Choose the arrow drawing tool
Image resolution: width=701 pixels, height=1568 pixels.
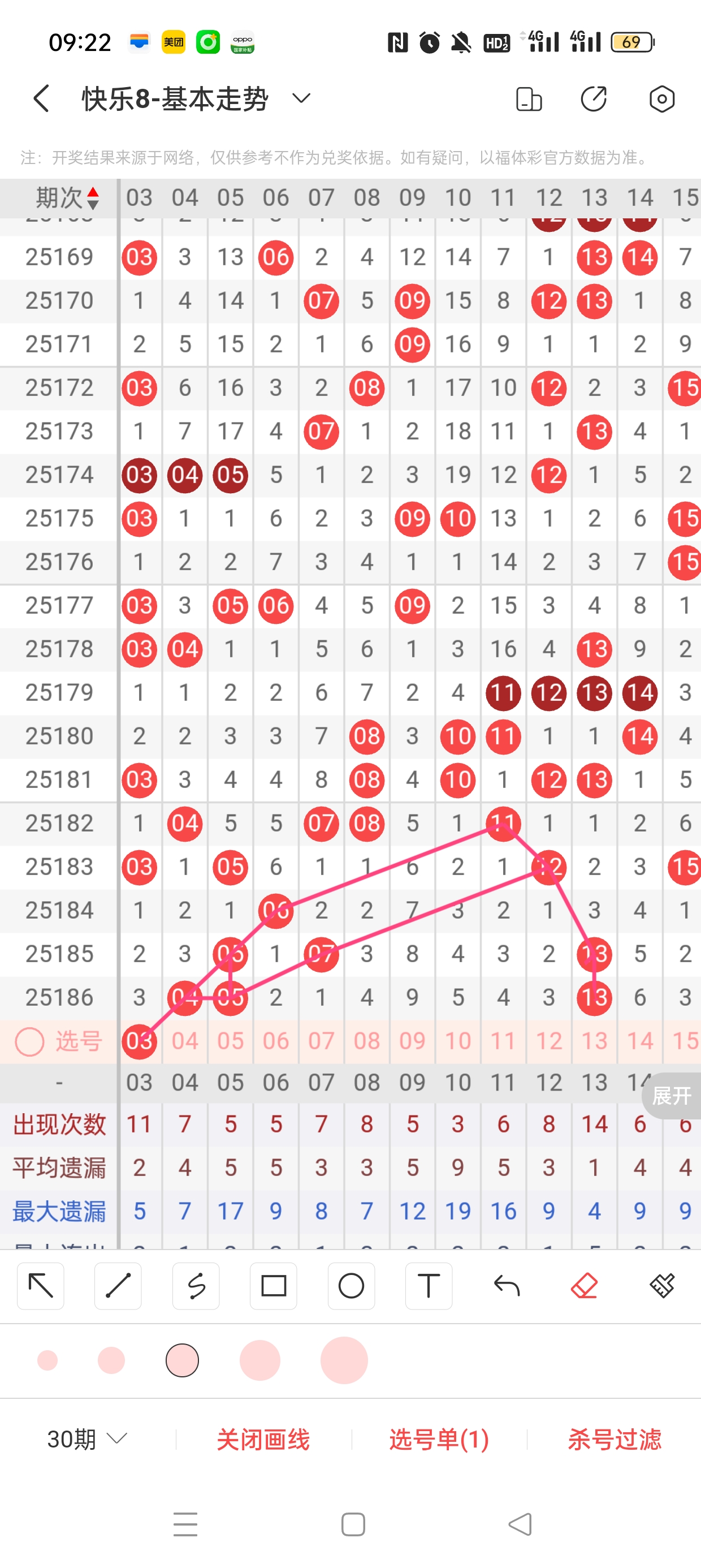point(41,1286)
